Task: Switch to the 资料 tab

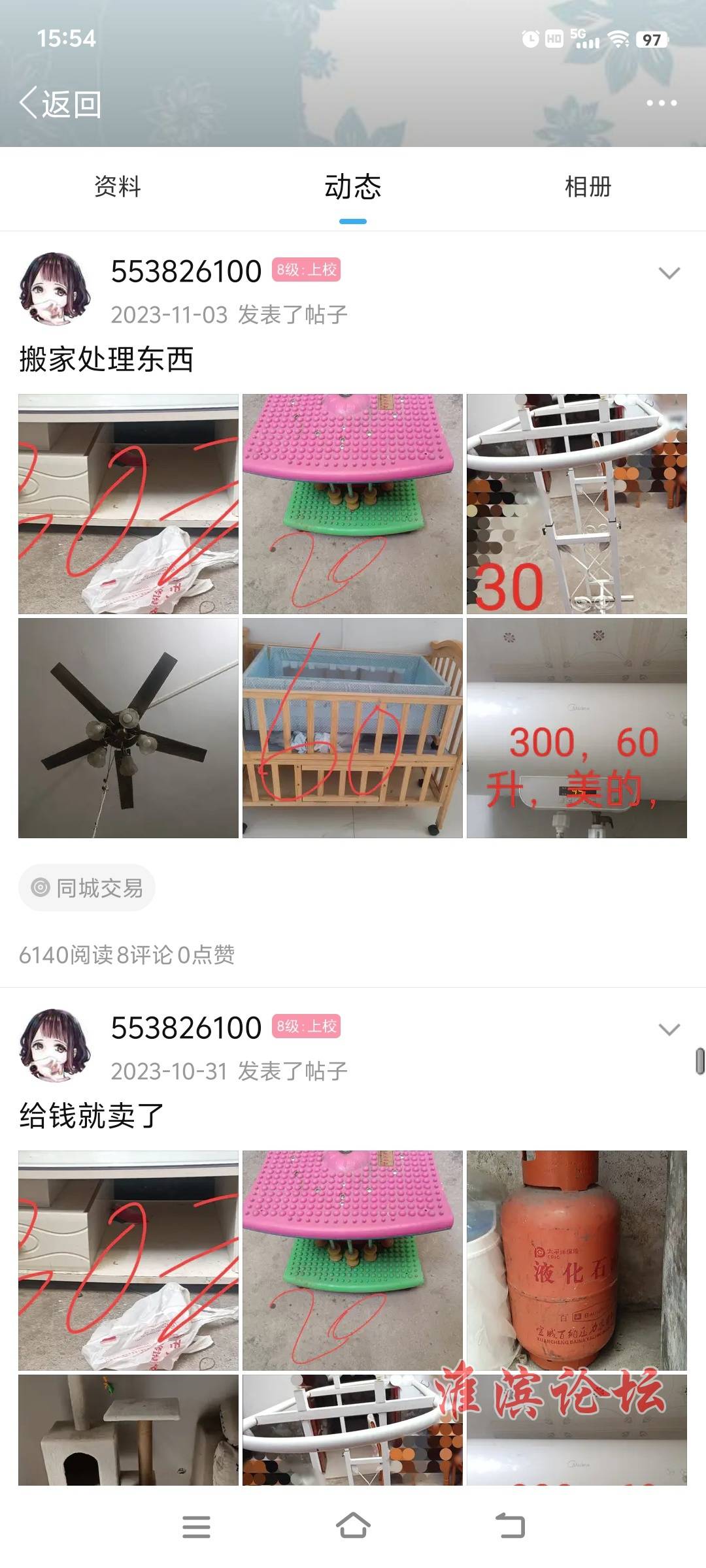Action: click(x=118, y=187)
